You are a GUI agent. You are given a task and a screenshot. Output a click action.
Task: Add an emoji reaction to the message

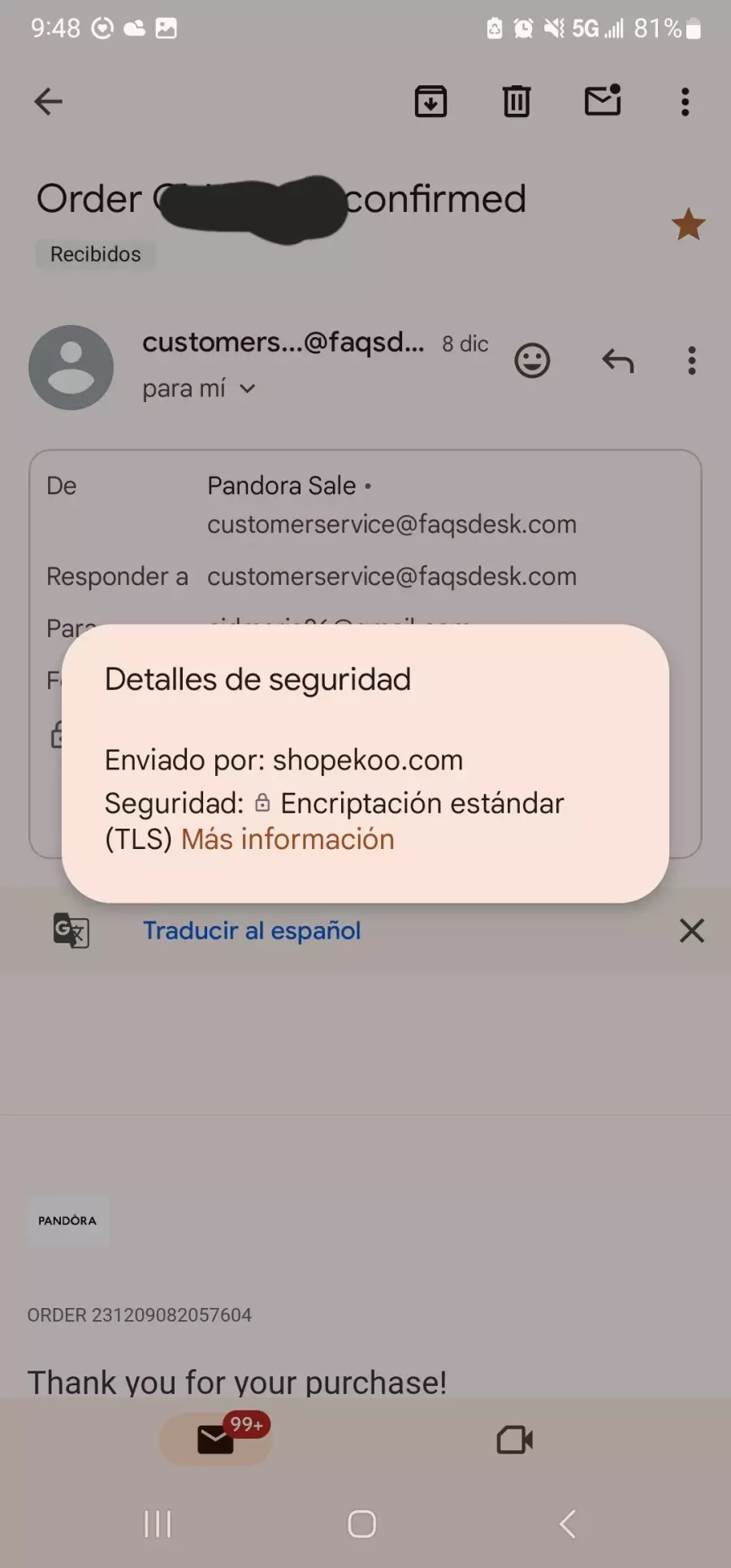tap(532, 361)
